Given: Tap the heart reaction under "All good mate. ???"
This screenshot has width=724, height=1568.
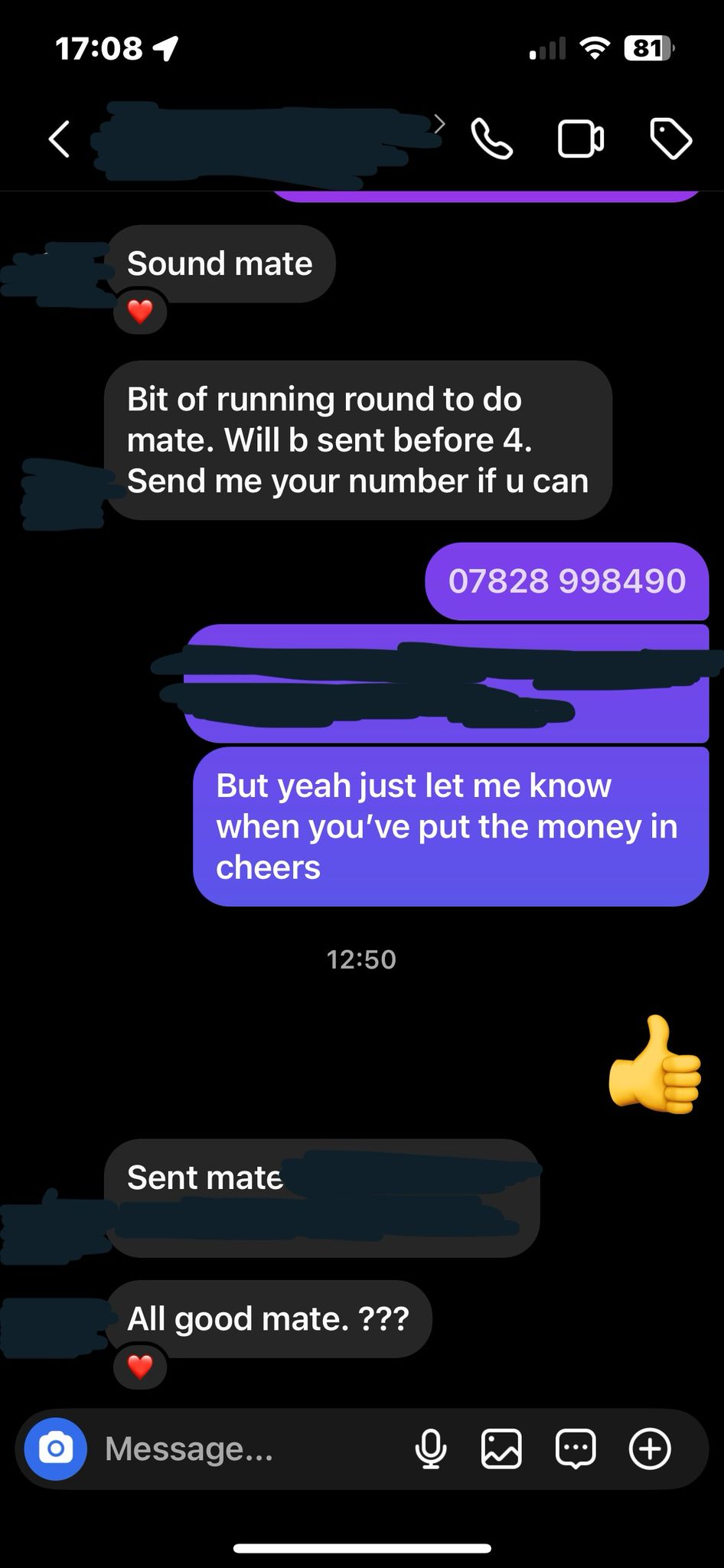Looking at the screenshot, I should click(140, 1367).
